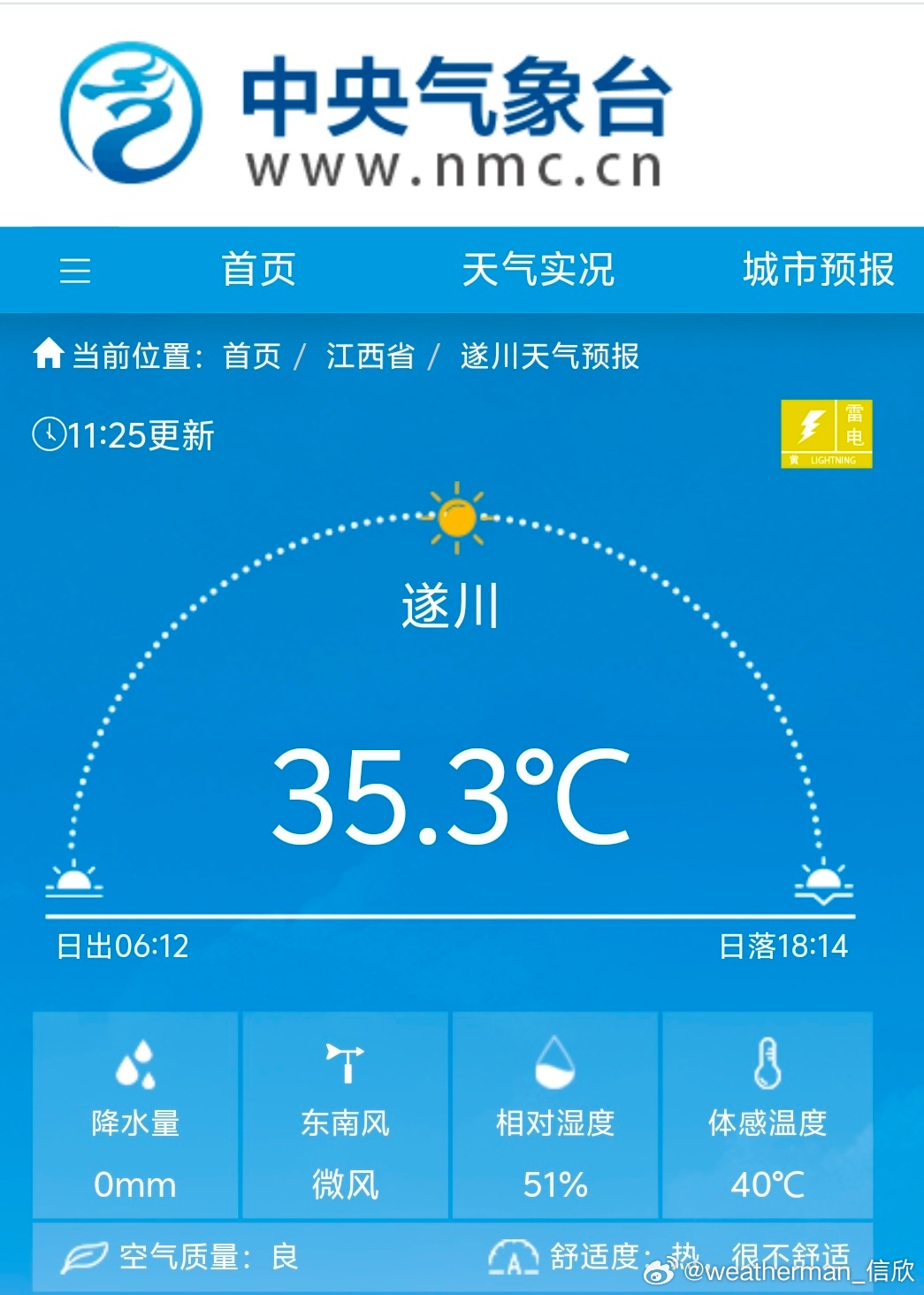Viewport: 924px width, 1295px height.
Task: Tap the 首页 breadcrumb link
Action: [x=252, y=356]
